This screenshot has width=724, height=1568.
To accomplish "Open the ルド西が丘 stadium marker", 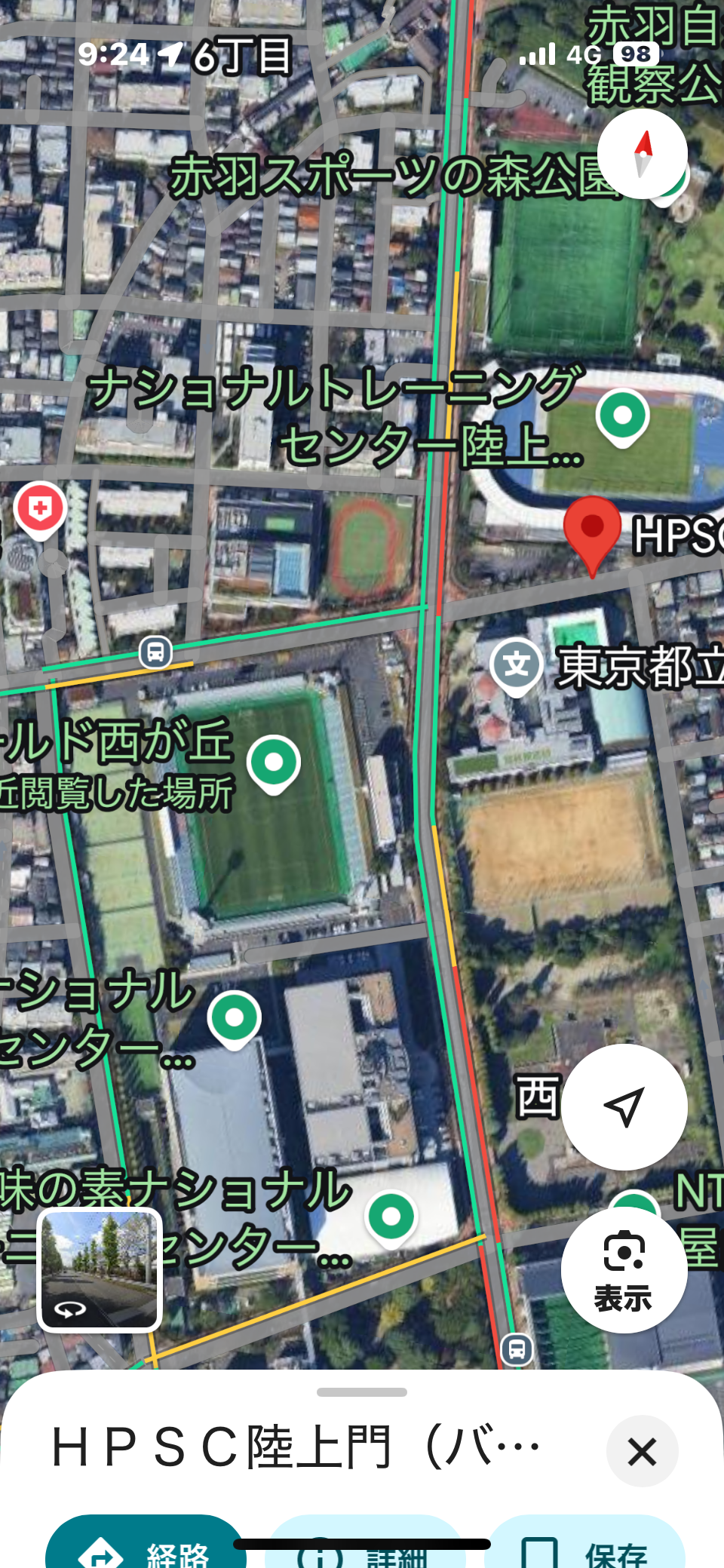I will 274,763.
